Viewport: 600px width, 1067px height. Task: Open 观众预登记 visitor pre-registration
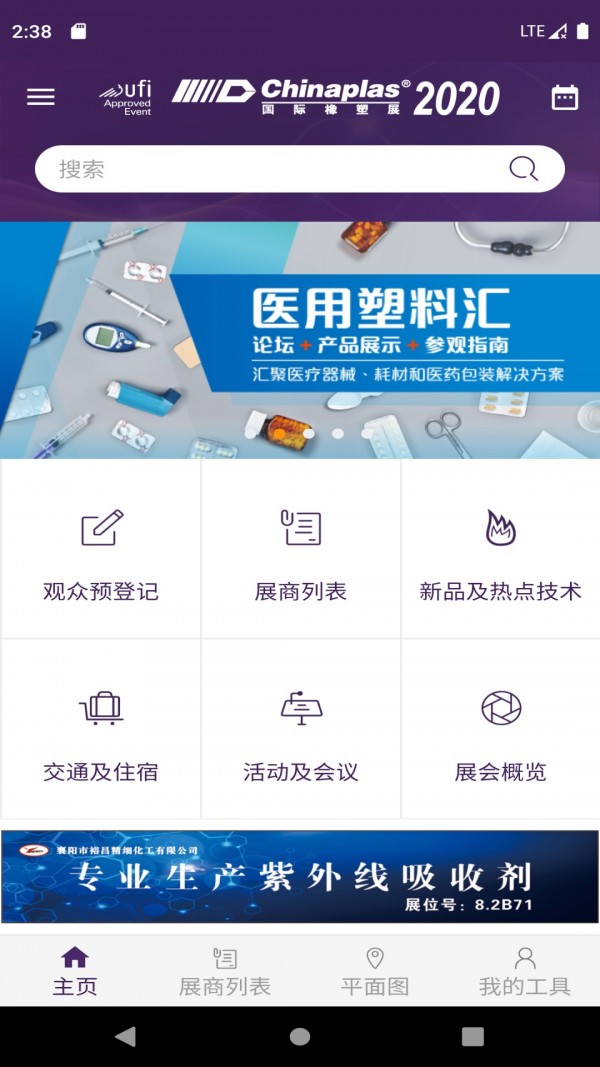[x=101, y=550]
